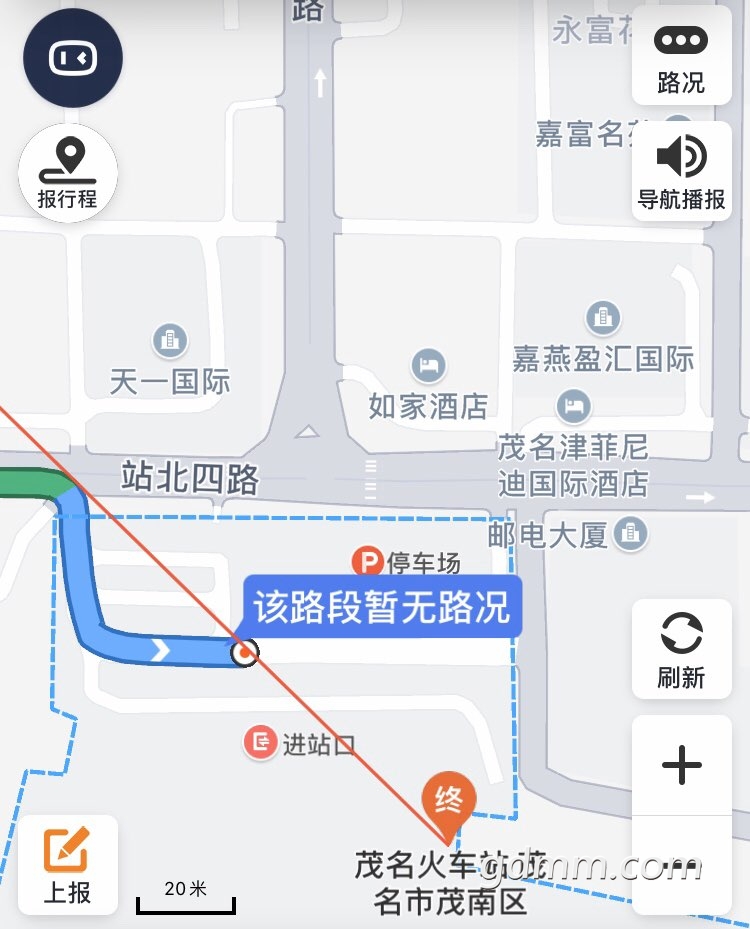This screenshot has height=929, width=750.
Task: Select the 如家酒店 hotel marker
Action: click(x=429, y=365)
